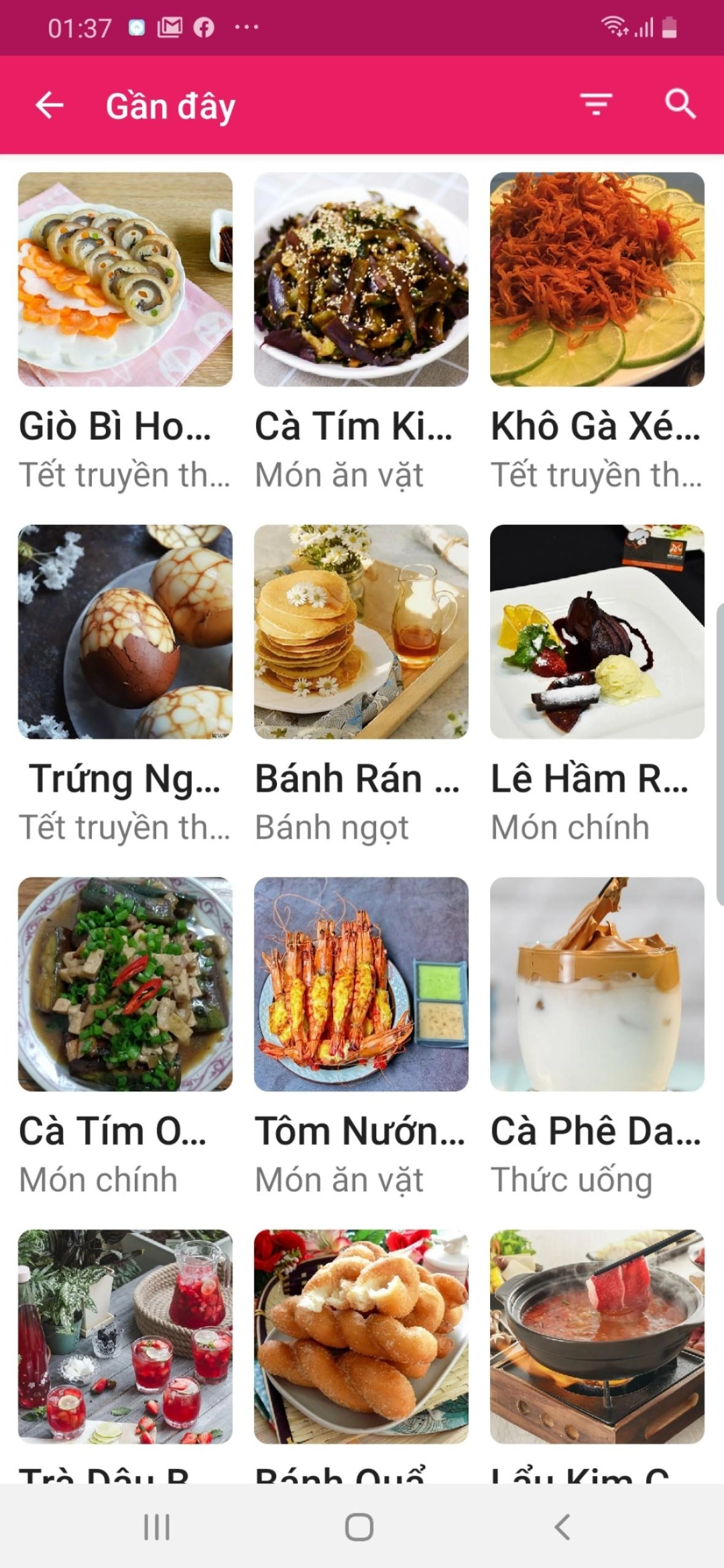Show recent apps from the navigation bar
Screen dimensions: 724x1568
157,1527
